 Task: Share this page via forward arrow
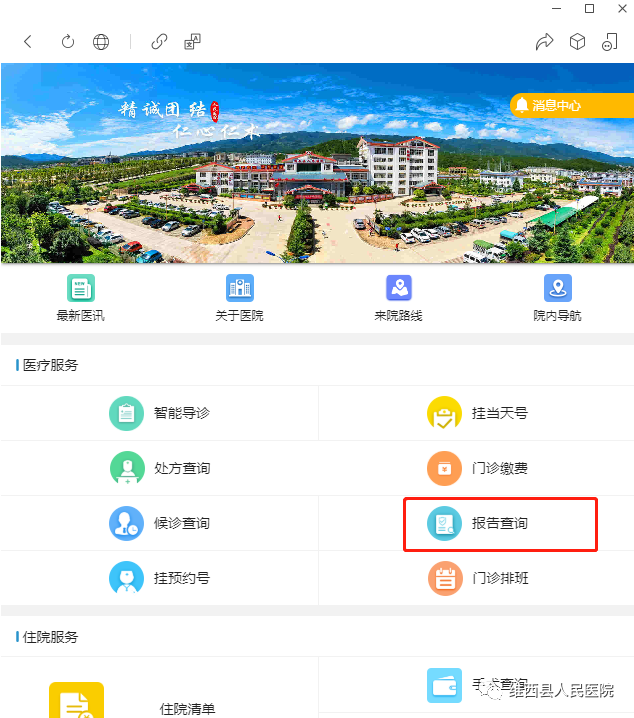[544, 42]
